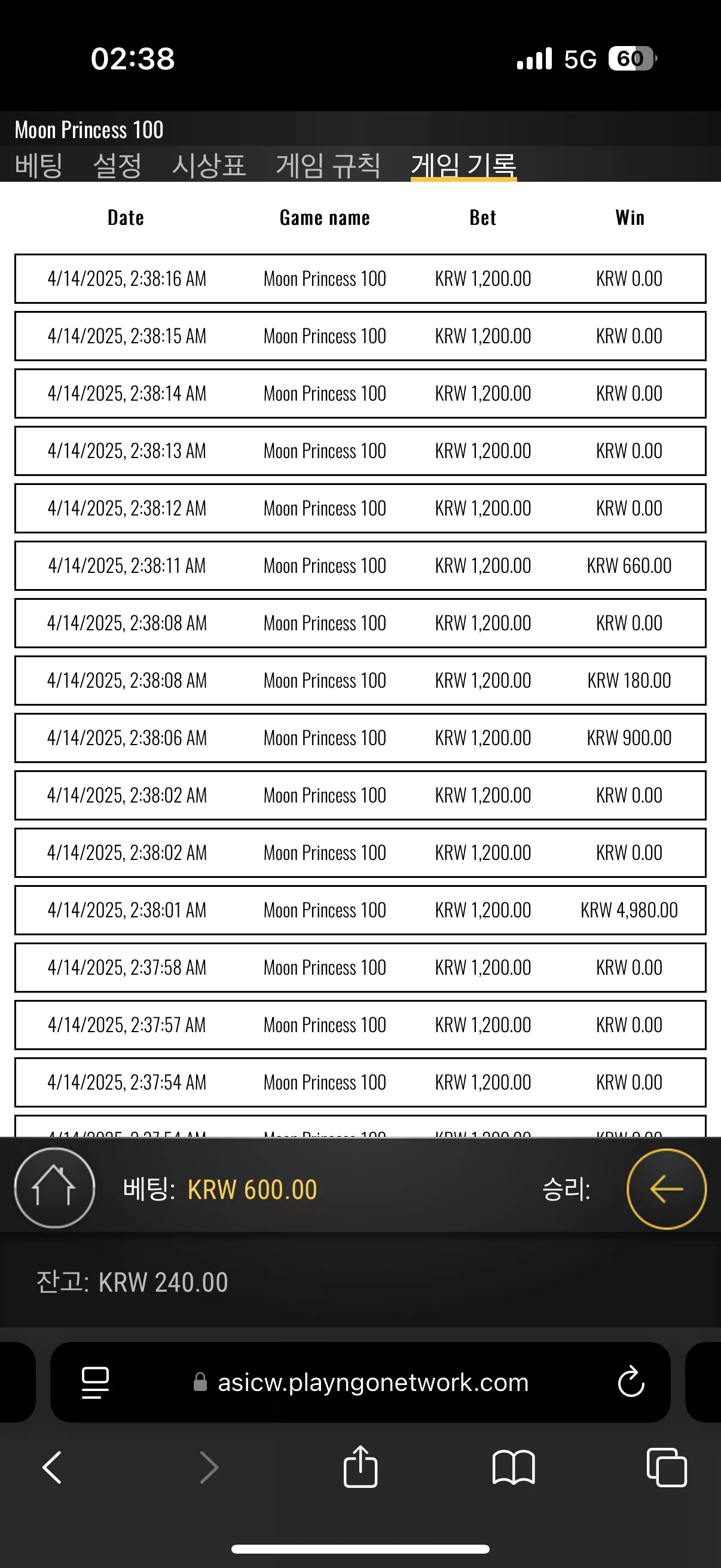Open the 게임 규칙 tab
This screenshot has height=1568, width=721.
[328, 165]
